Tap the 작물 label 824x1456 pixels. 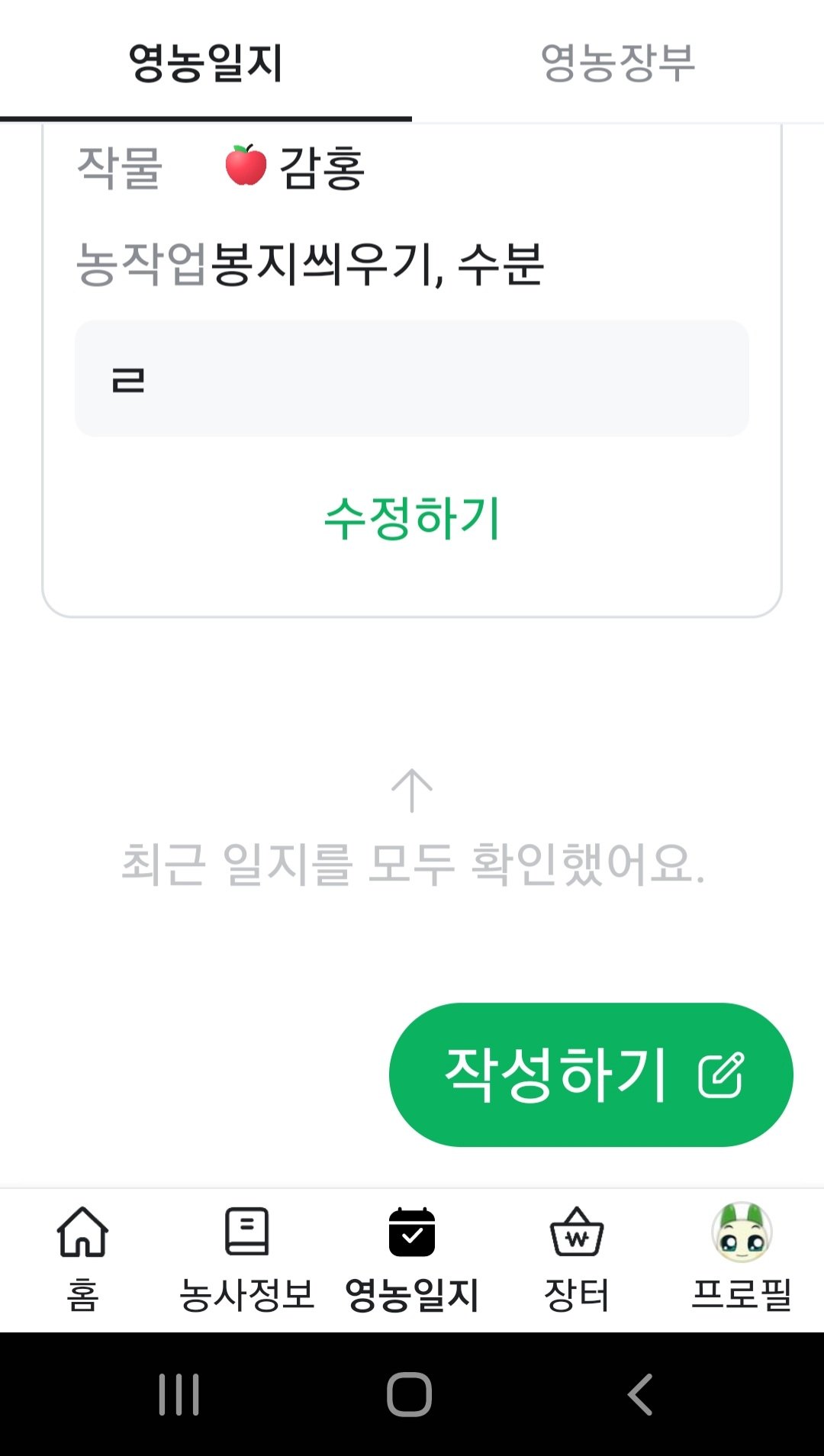tap(118, 169)
